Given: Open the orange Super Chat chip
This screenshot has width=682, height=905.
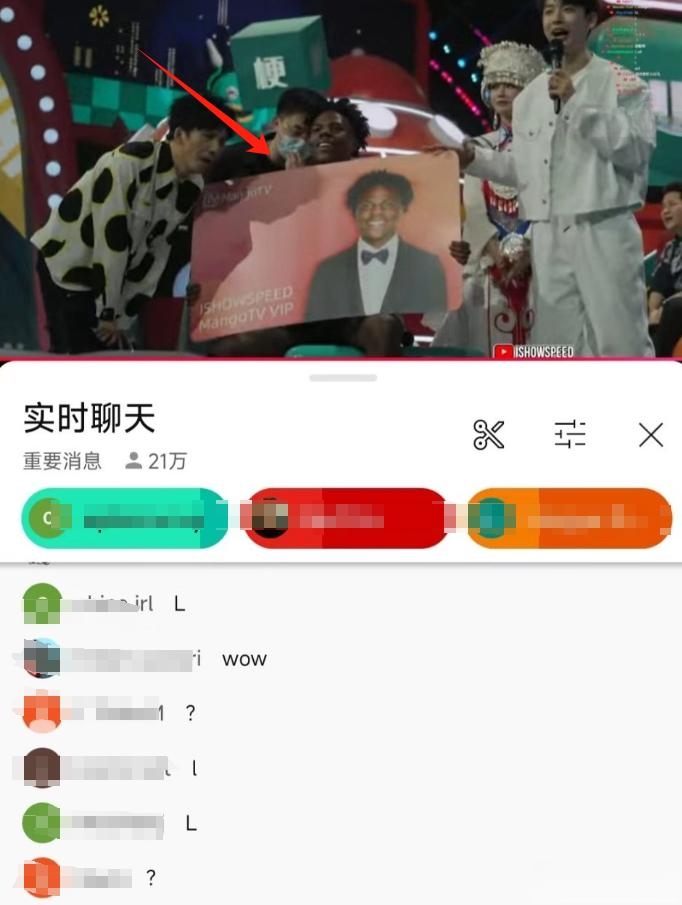Looking at the screenshot, I should [x=568, y=518].
